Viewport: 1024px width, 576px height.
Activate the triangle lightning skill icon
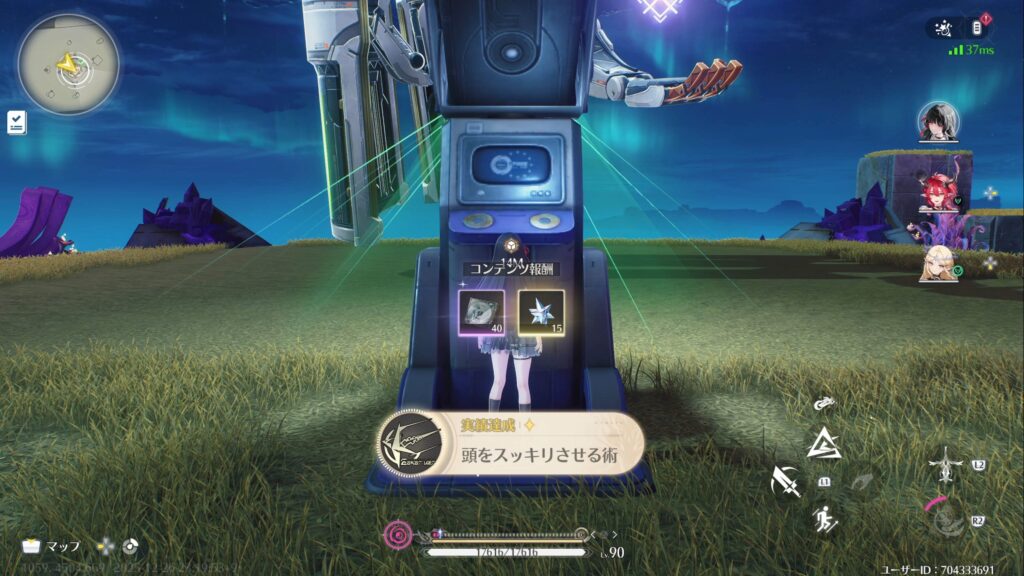coord(823,441)
